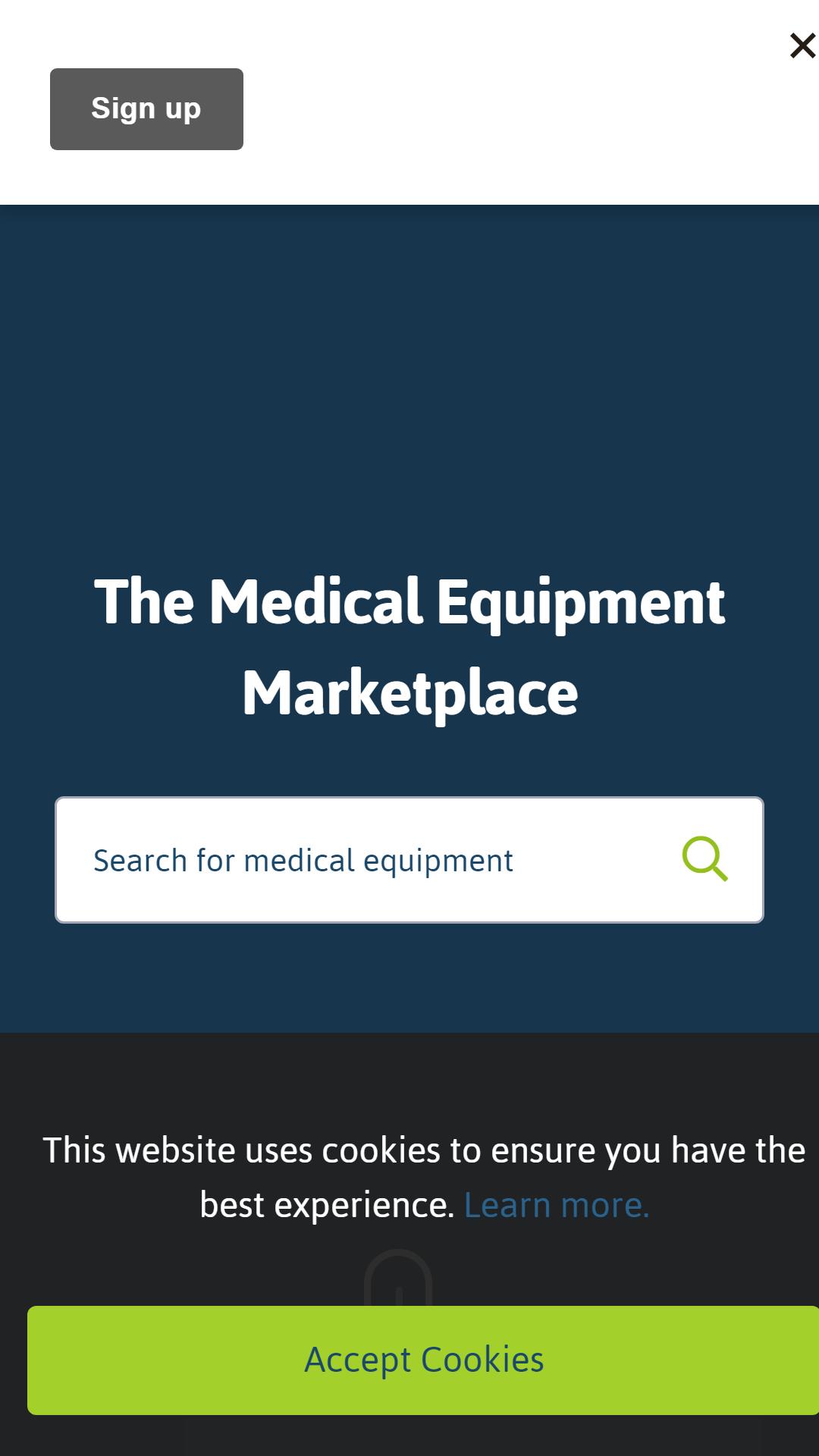Open the Learn more cookies link
The width and height of the screenshot is (819, 1456).
coord(557,1204)
